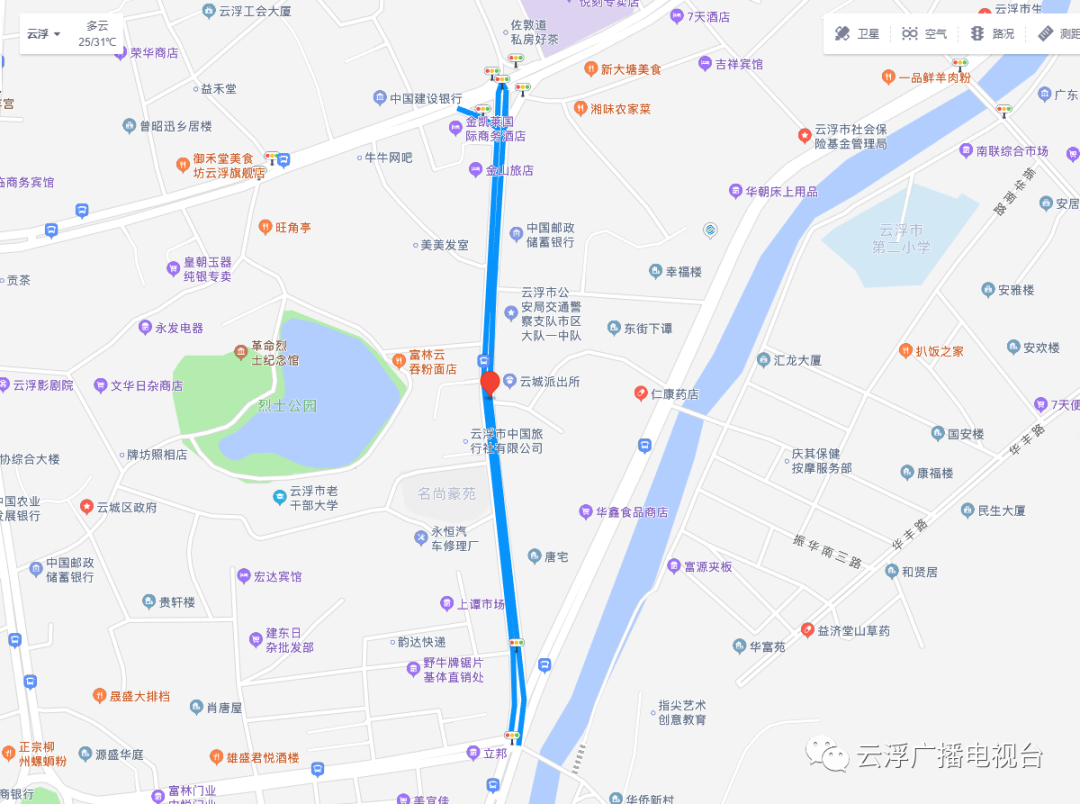Open the 7天酒店 hotel marker
This screenshot has width=1080, height=804.
coord(677,16)
